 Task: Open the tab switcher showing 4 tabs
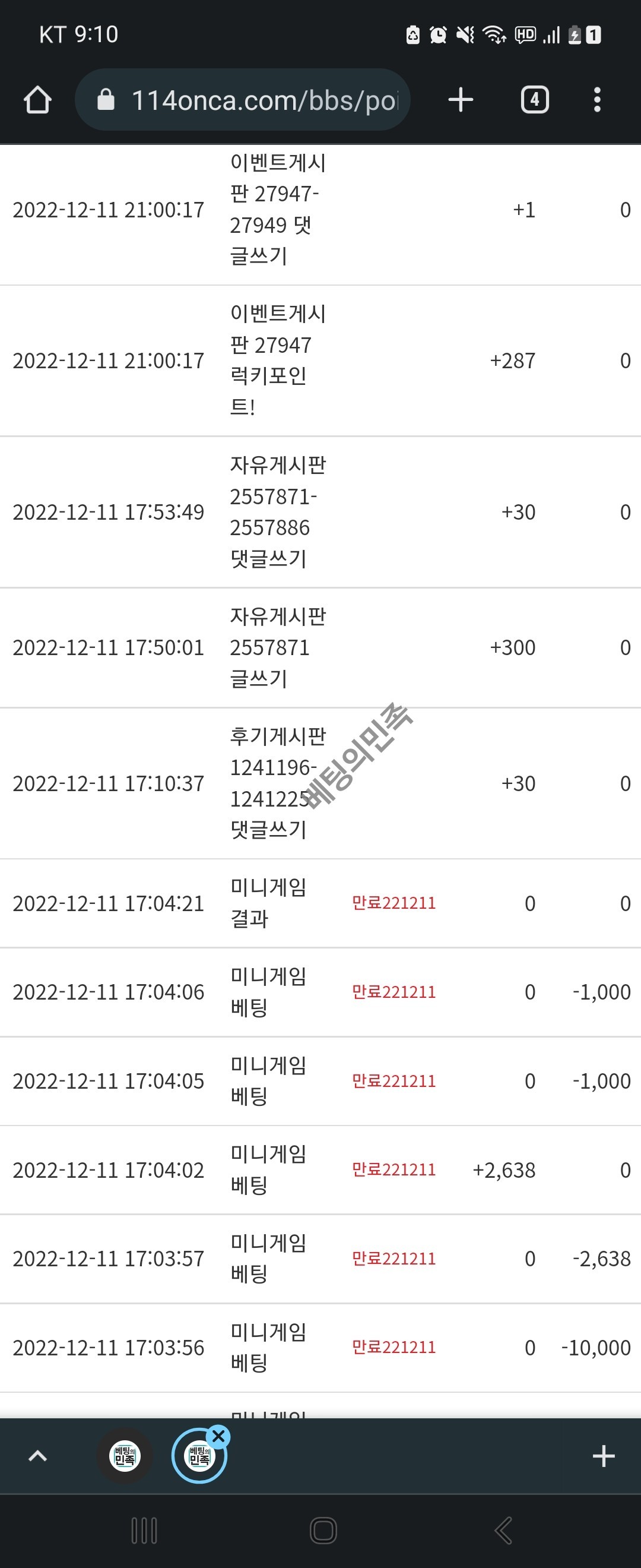click(x=535, y=100)
